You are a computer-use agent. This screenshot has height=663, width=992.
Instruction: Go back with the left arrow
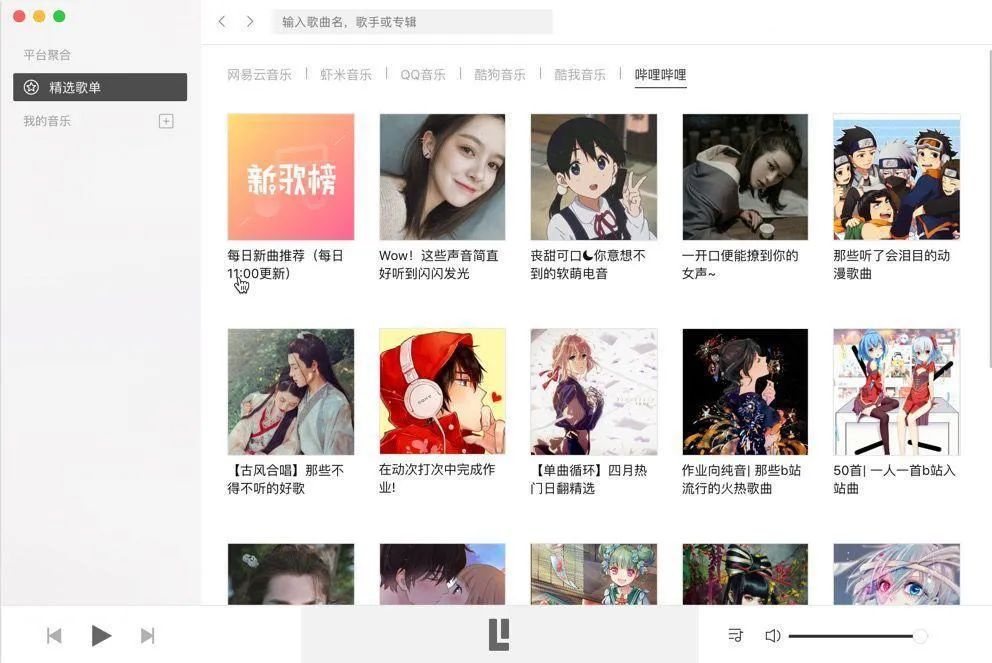click(222, 21)
